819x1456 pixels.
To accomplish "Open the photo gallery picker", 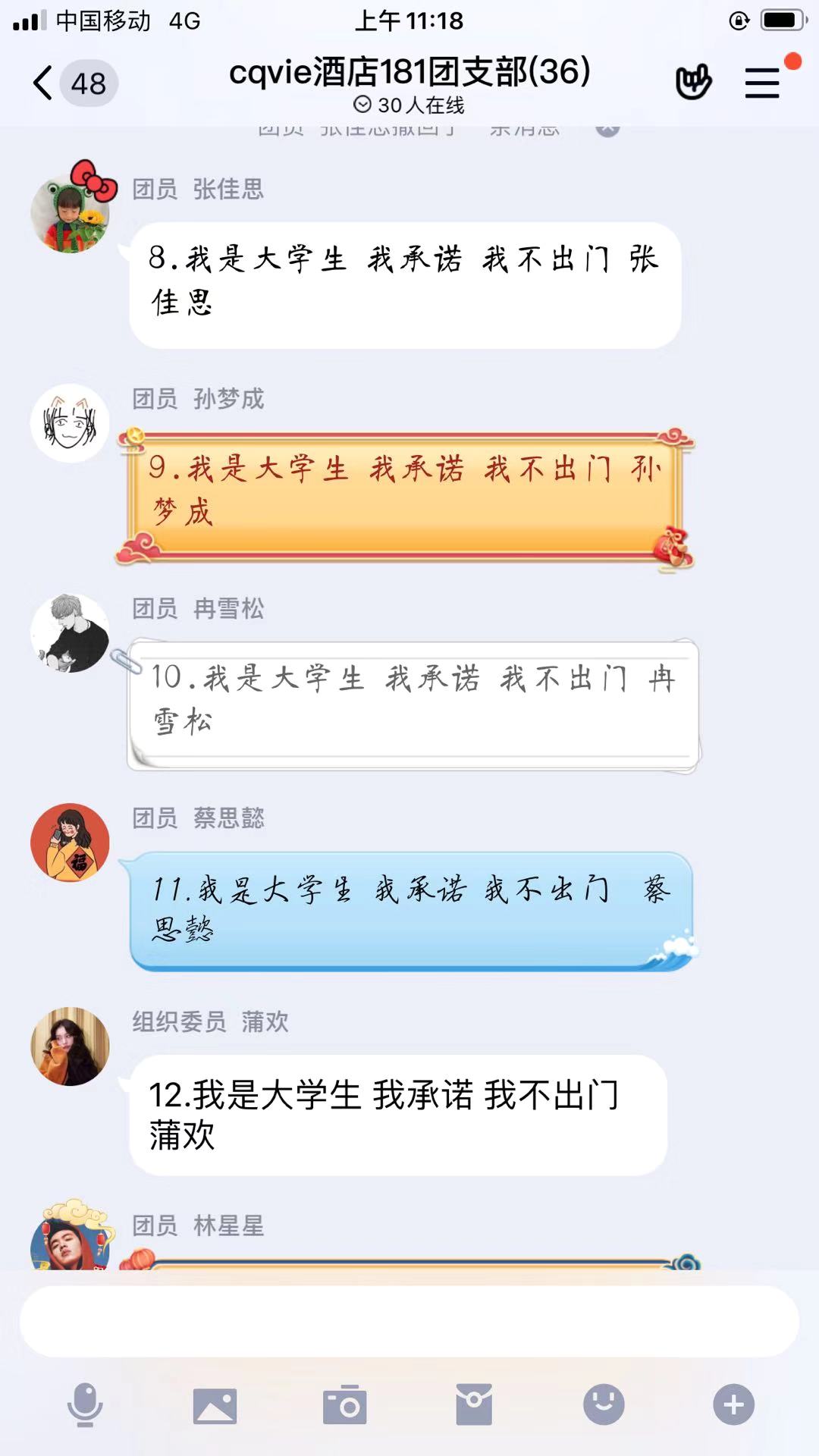I will pos(215,1405).
